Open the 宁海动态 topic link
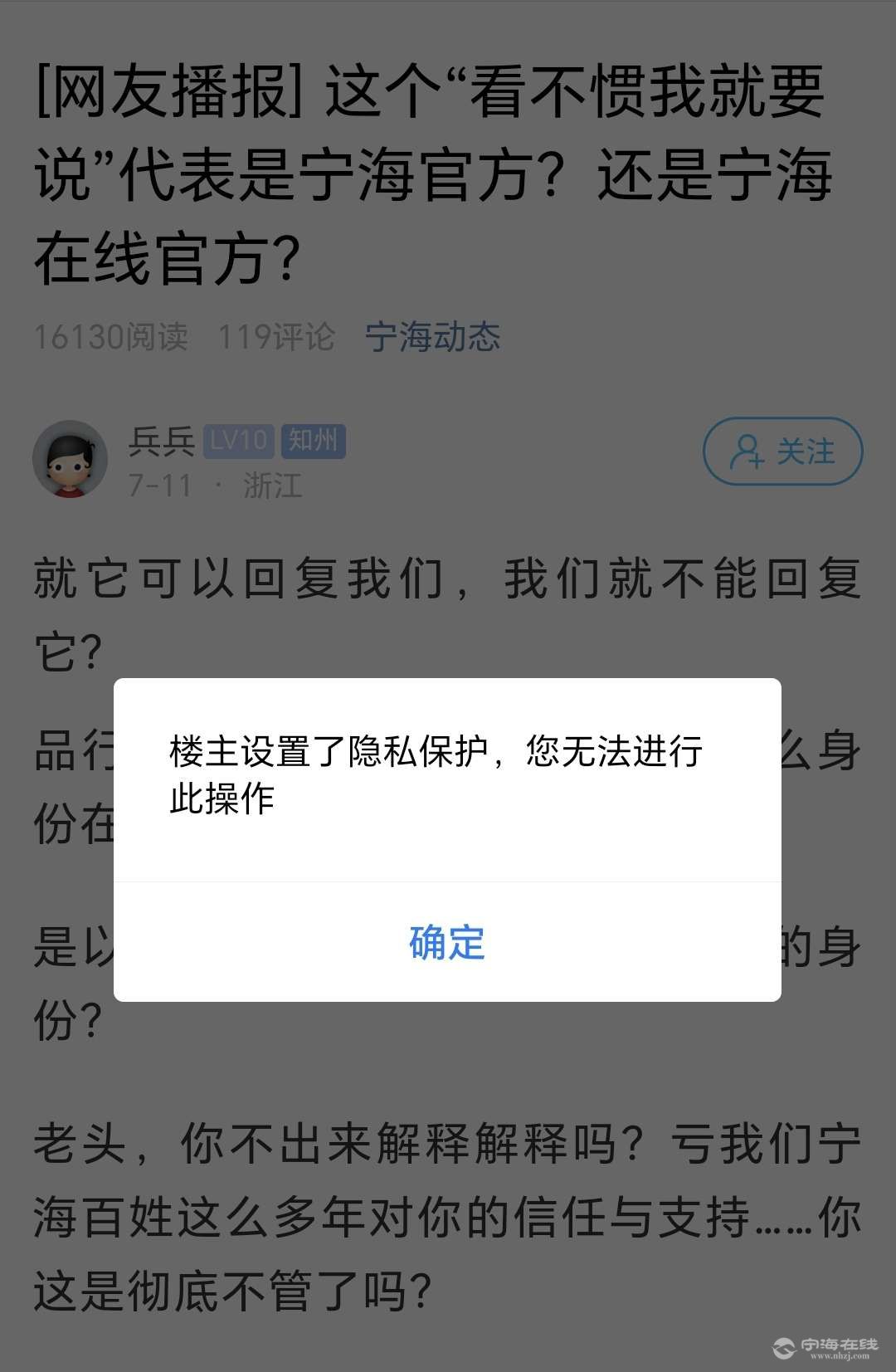This screenshot has width=896, height=1372. click(x=432, y=337)
